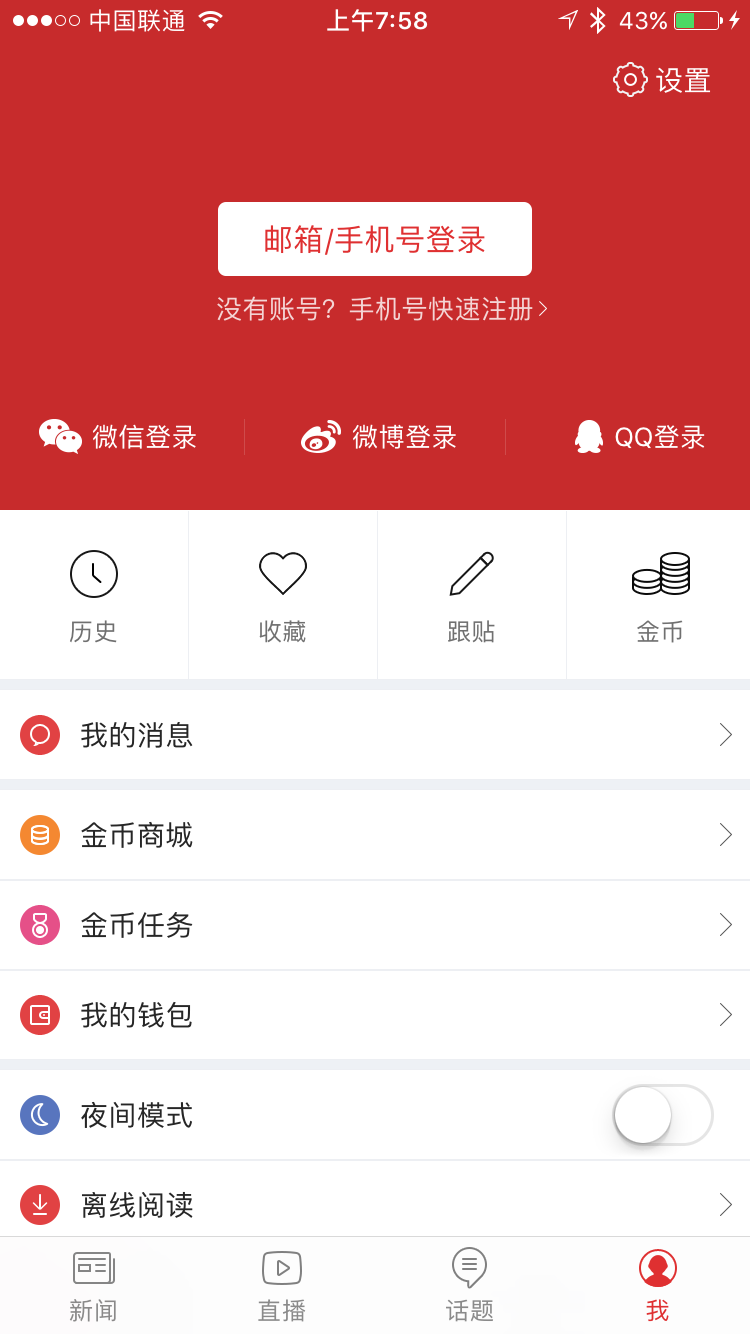This screenshot has height=1334, width=750.
Task: Open 金币任务 row
Action: point(375,925)
